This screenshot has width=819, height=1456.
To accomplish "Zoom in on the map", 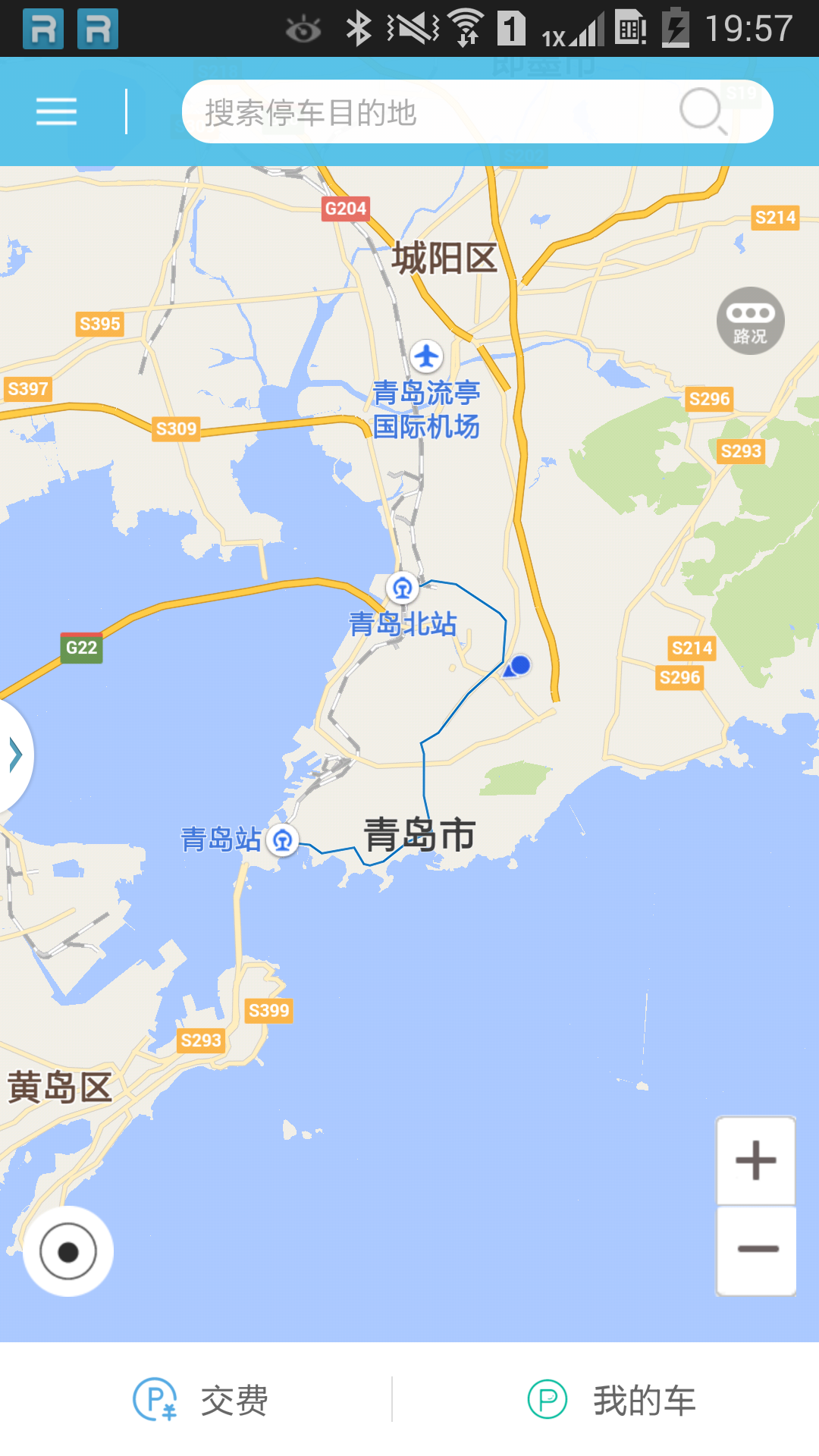I will pos(756,1160).
